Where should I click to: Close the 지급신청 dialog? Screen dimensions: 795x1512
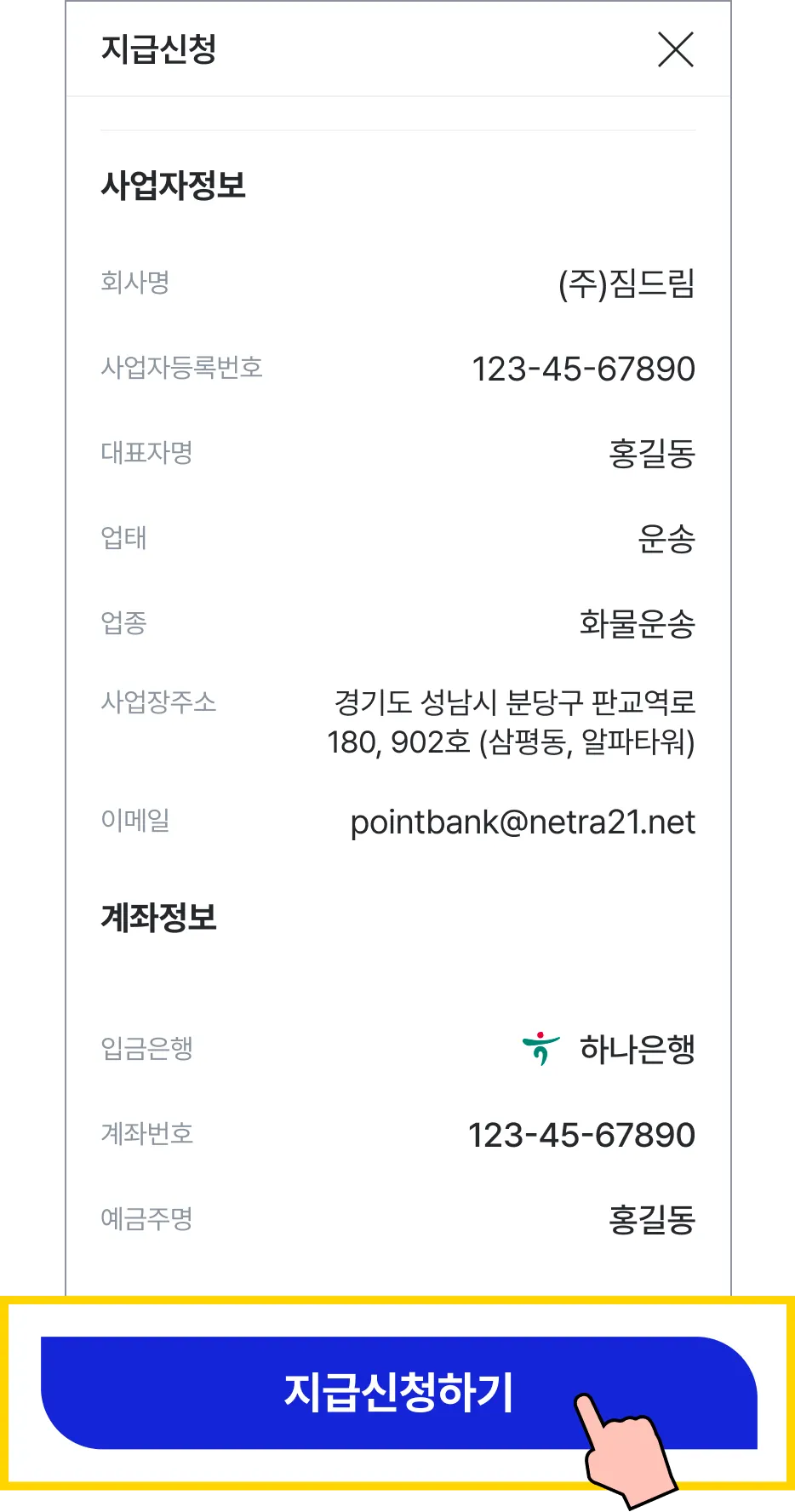pos(676,49)
